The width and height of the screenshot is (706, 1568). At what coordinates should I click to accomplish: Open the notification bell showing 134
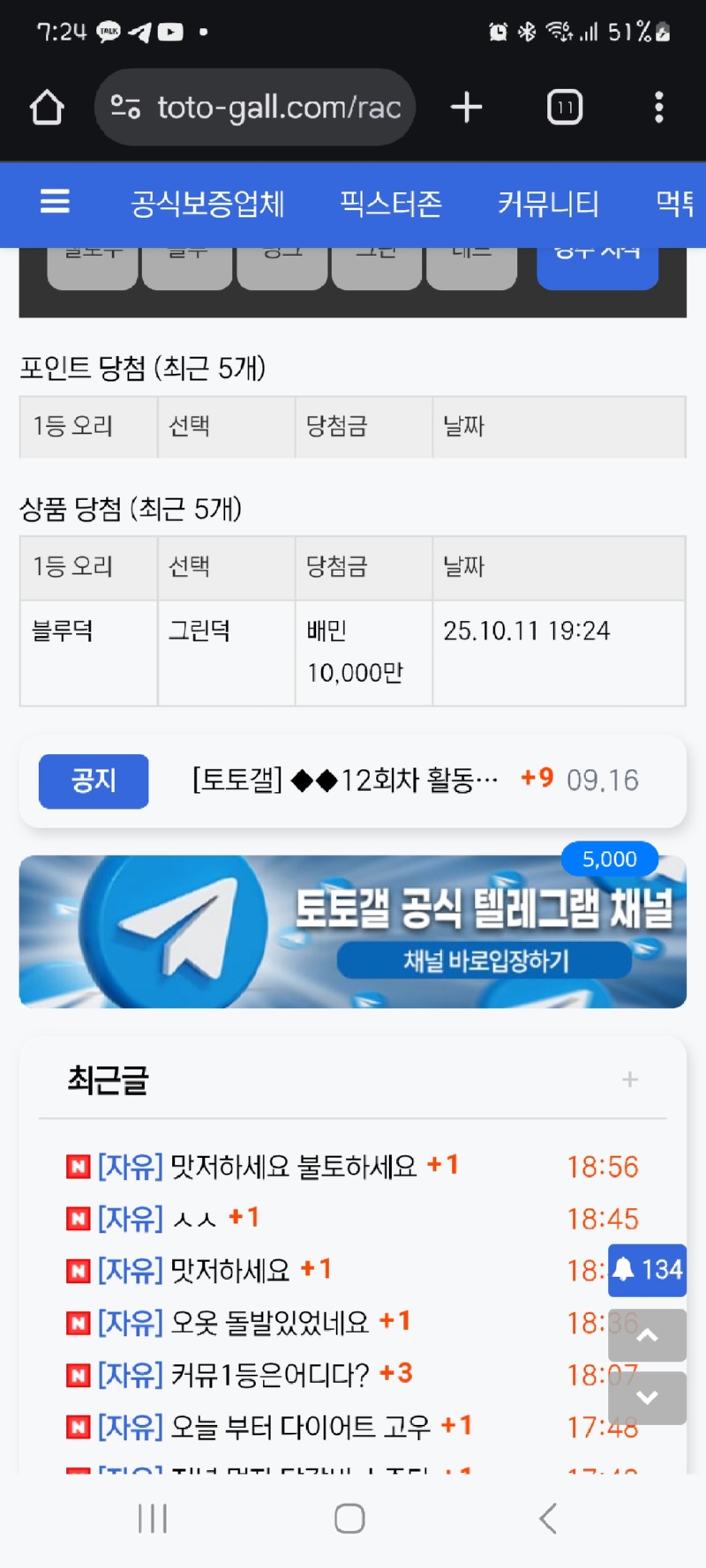(x=647, y=1271)
